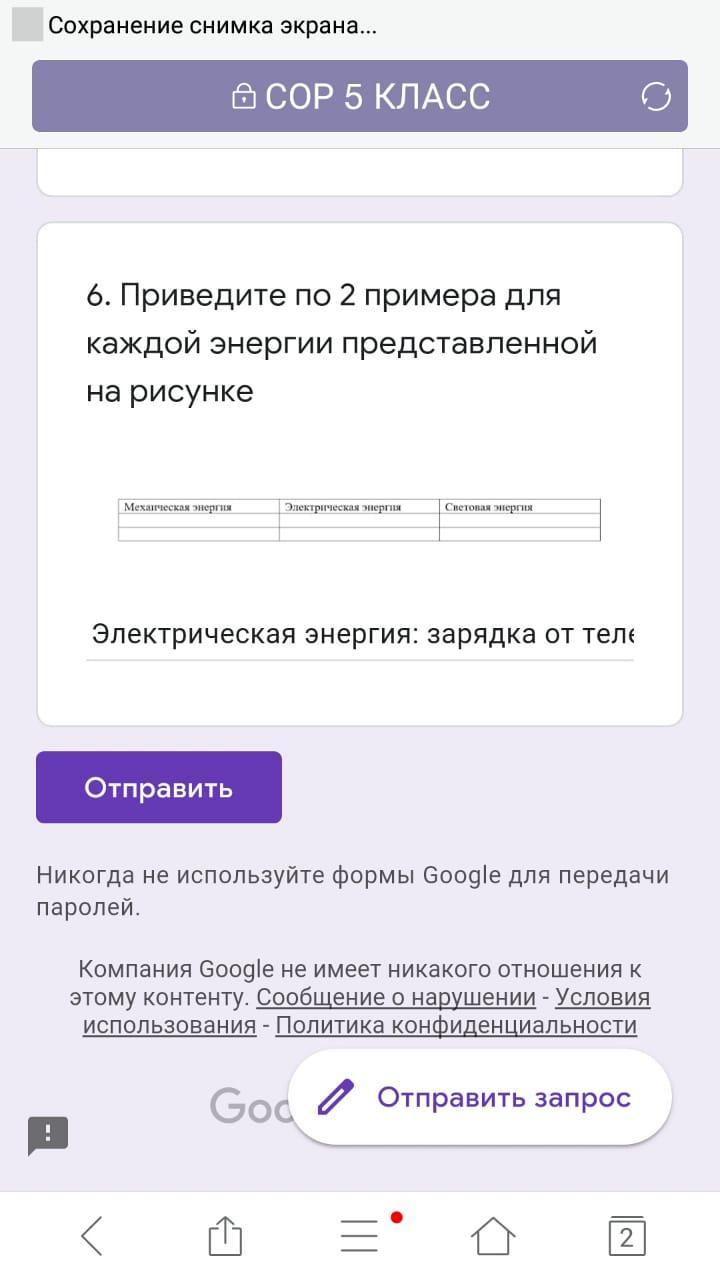Go back with the browser back arrow
Screen dimensions: 720x1280
[92, 1236]
